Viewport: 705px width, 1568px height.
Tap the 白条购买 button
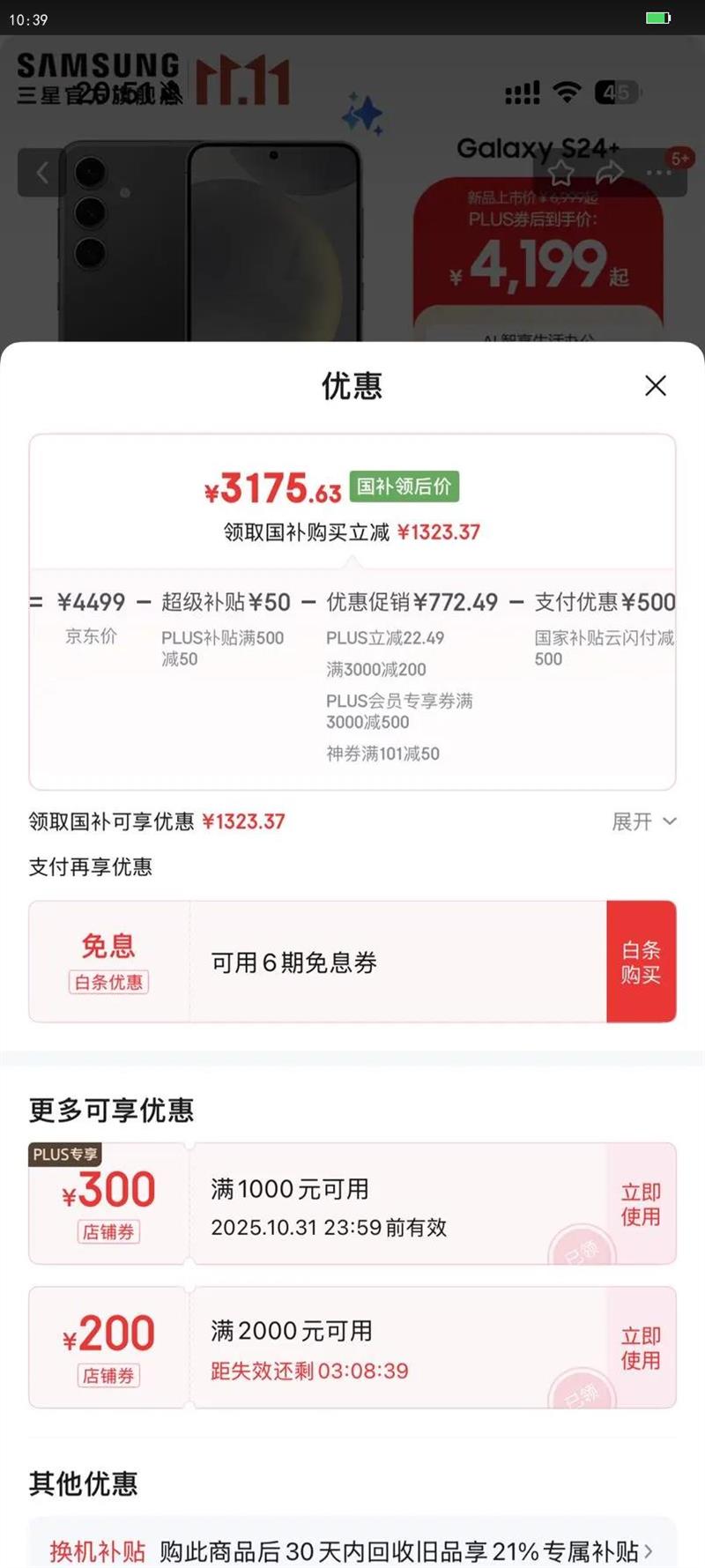click(x=641, y=962)
